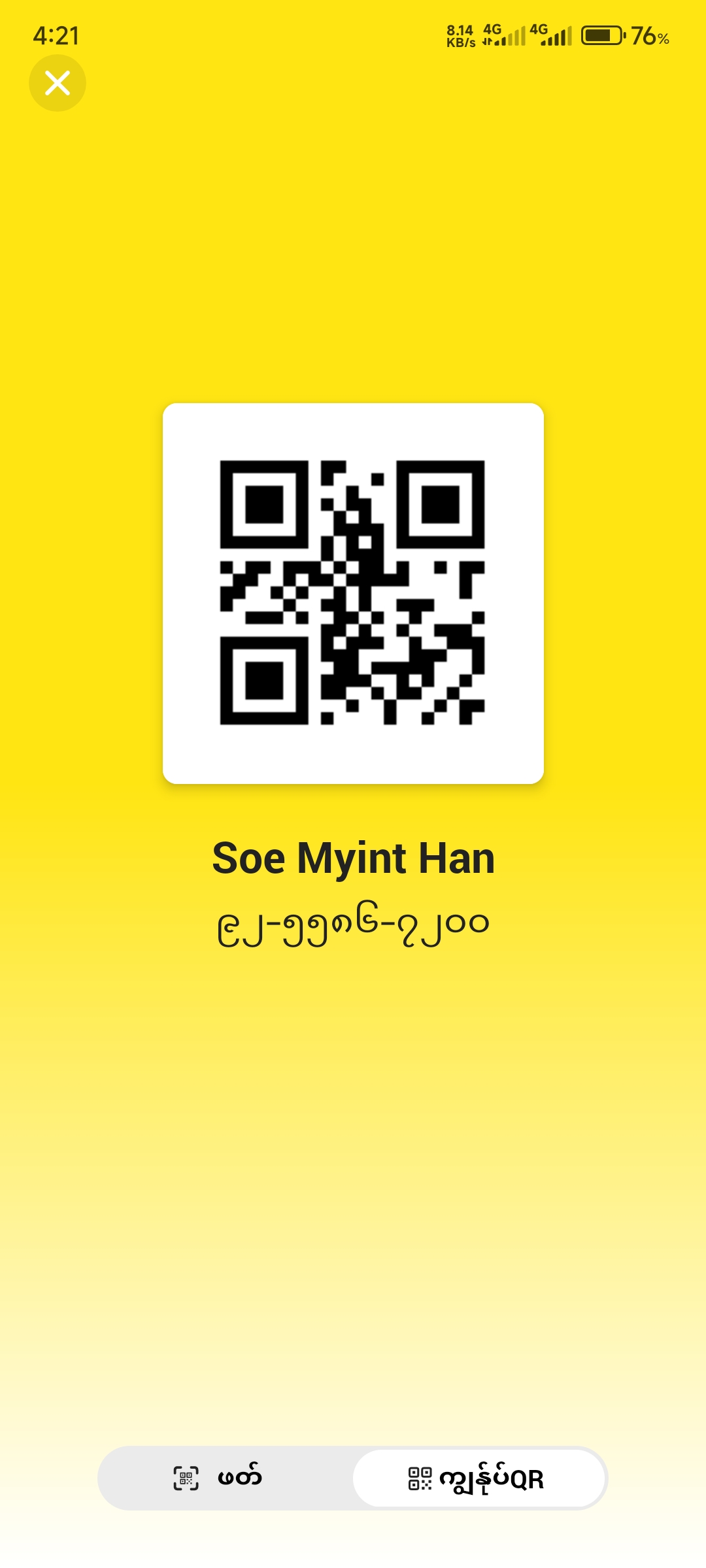The height and width of the screenshot is (1568, 706).
Task: Close the QR code screen
Action: 58,83
